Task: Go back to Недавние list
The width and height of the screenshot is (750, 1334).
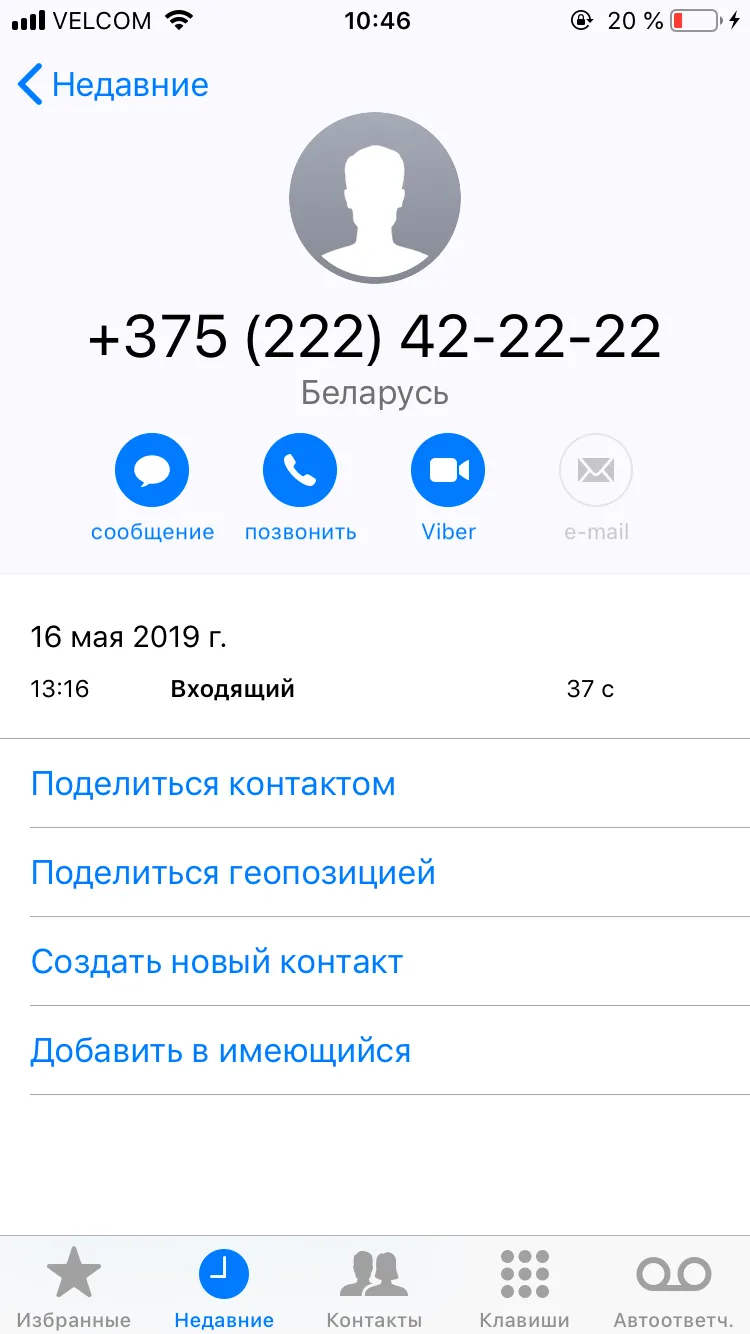Action: pyautogui.click(x=113, y=85)
